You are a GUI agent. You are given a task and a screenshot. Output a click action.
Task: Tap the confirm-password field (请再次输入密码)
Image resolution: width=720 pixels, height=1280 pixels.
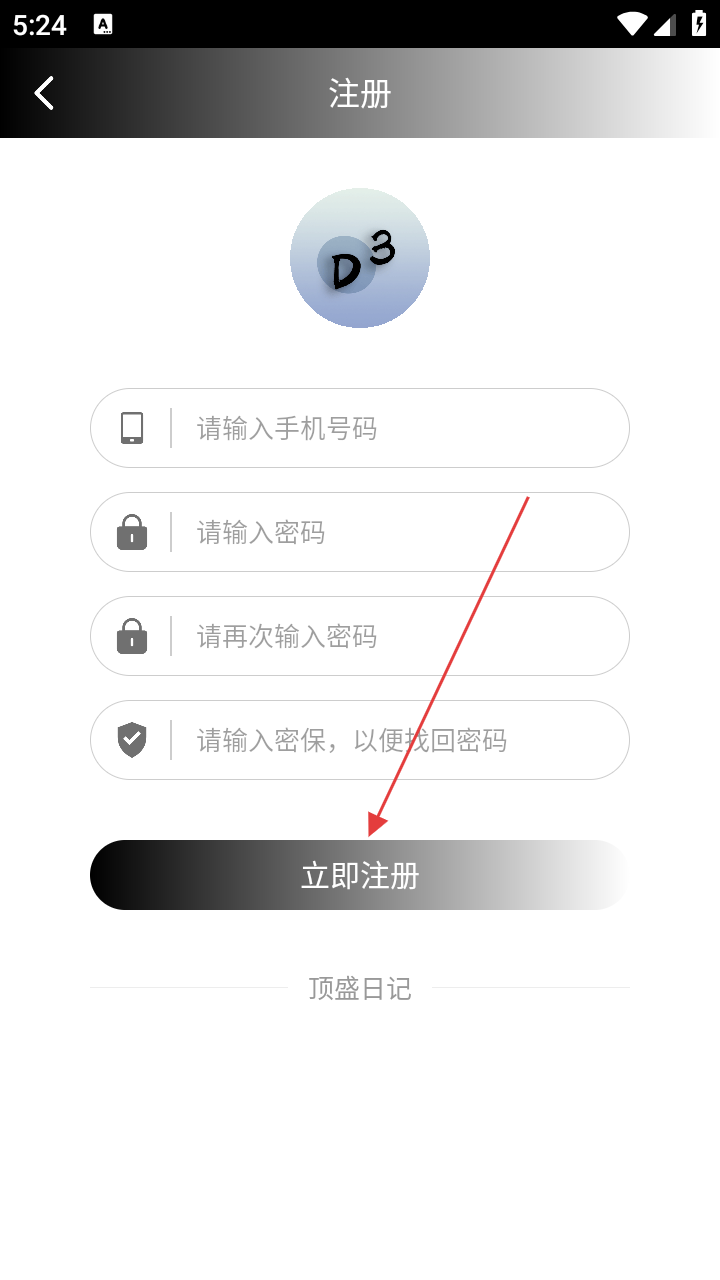pos(400,637)
